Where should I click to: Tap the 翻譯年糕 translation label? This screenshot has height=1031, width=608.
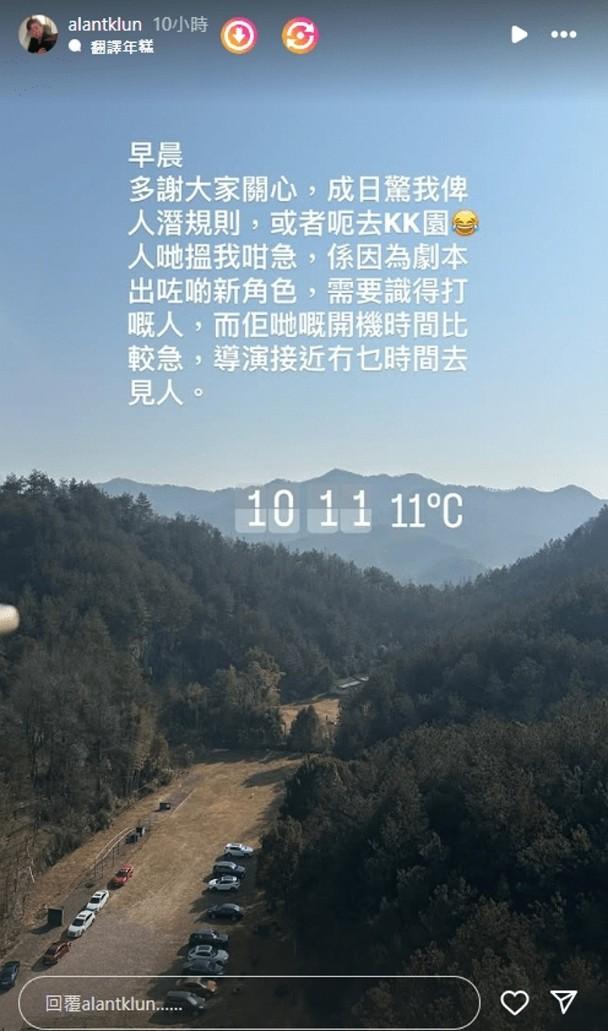coord(121,47)
